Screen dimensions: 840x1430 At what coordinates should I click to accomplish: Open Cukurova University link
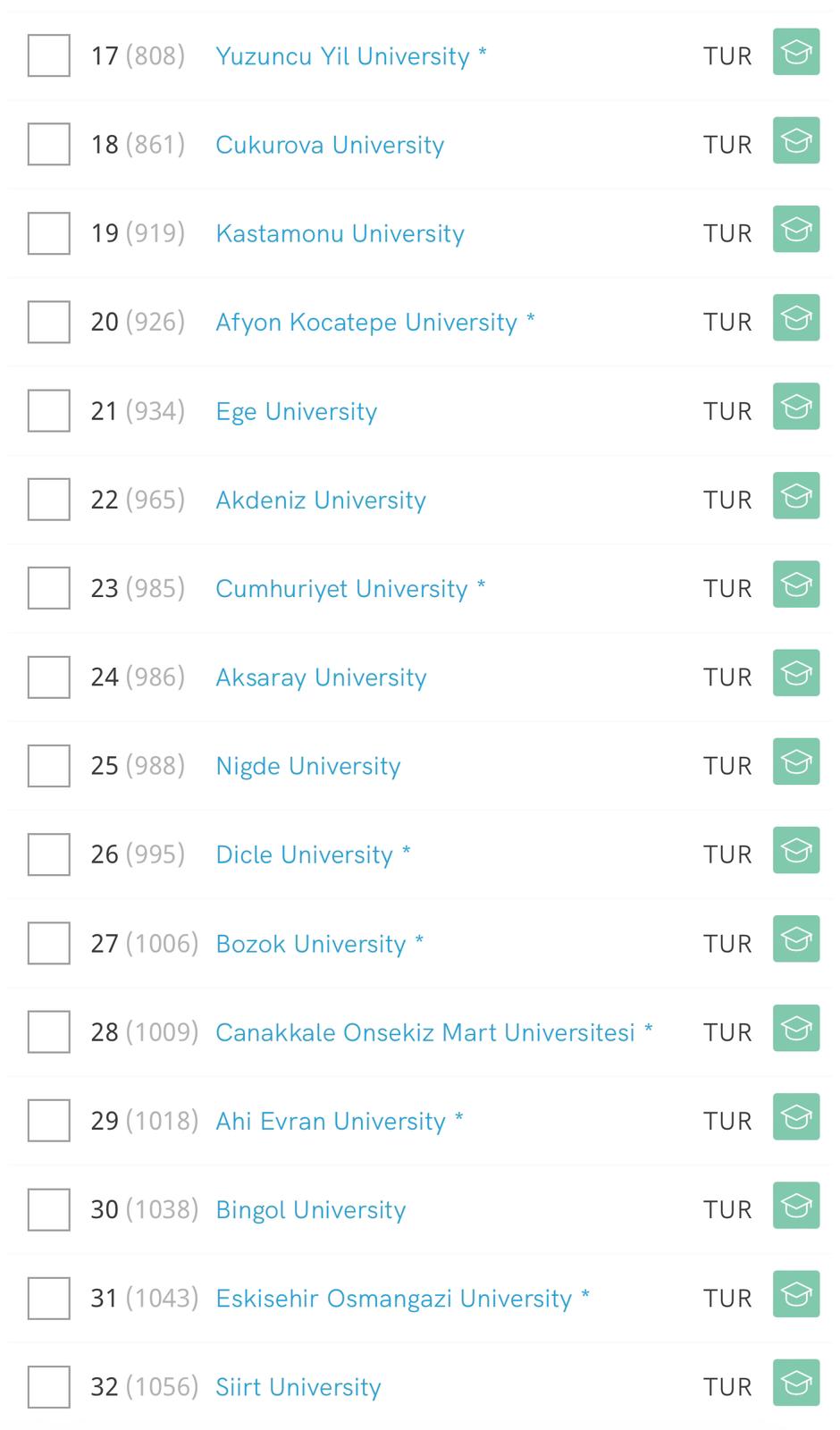click(330, 145)
